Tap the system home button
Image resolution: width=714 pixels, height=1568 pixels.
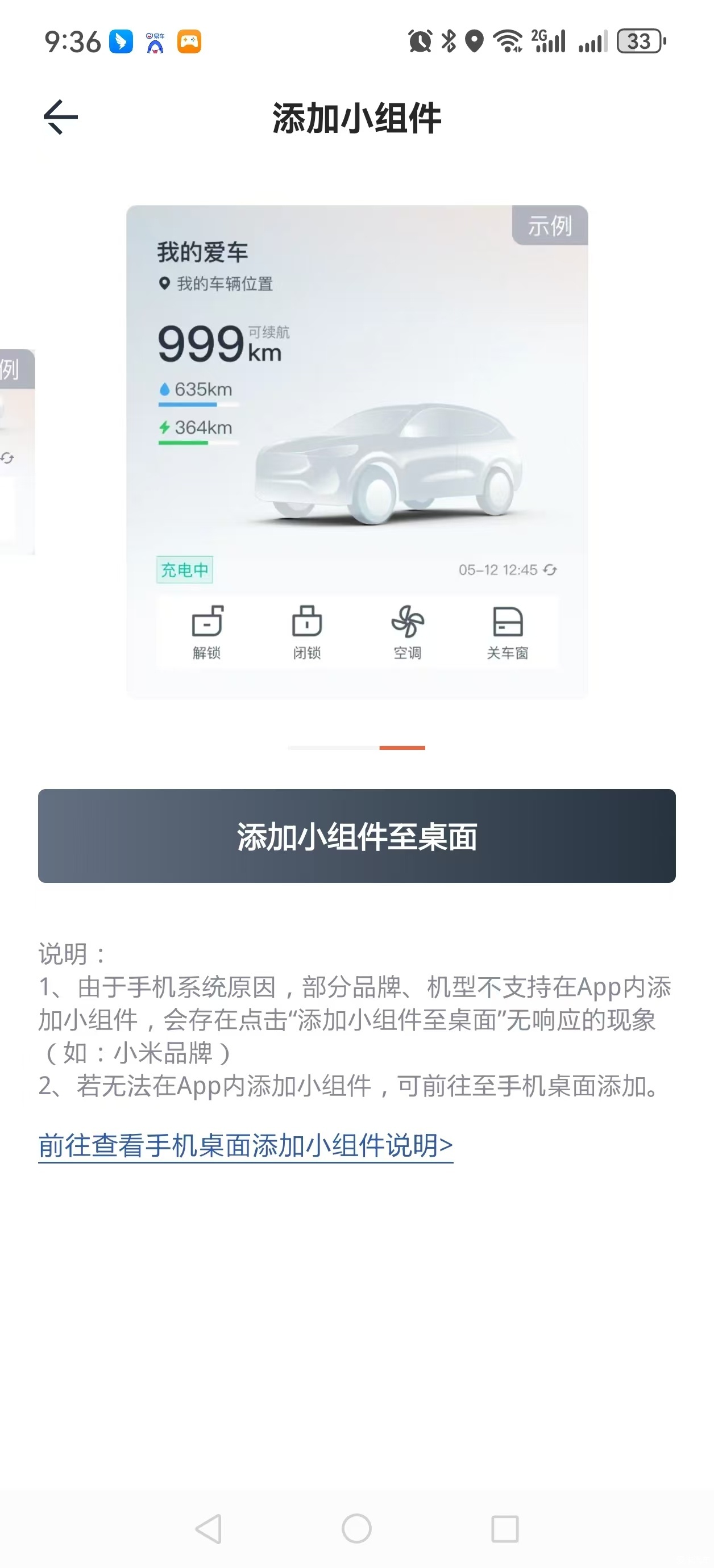(x=356, y=1528)
